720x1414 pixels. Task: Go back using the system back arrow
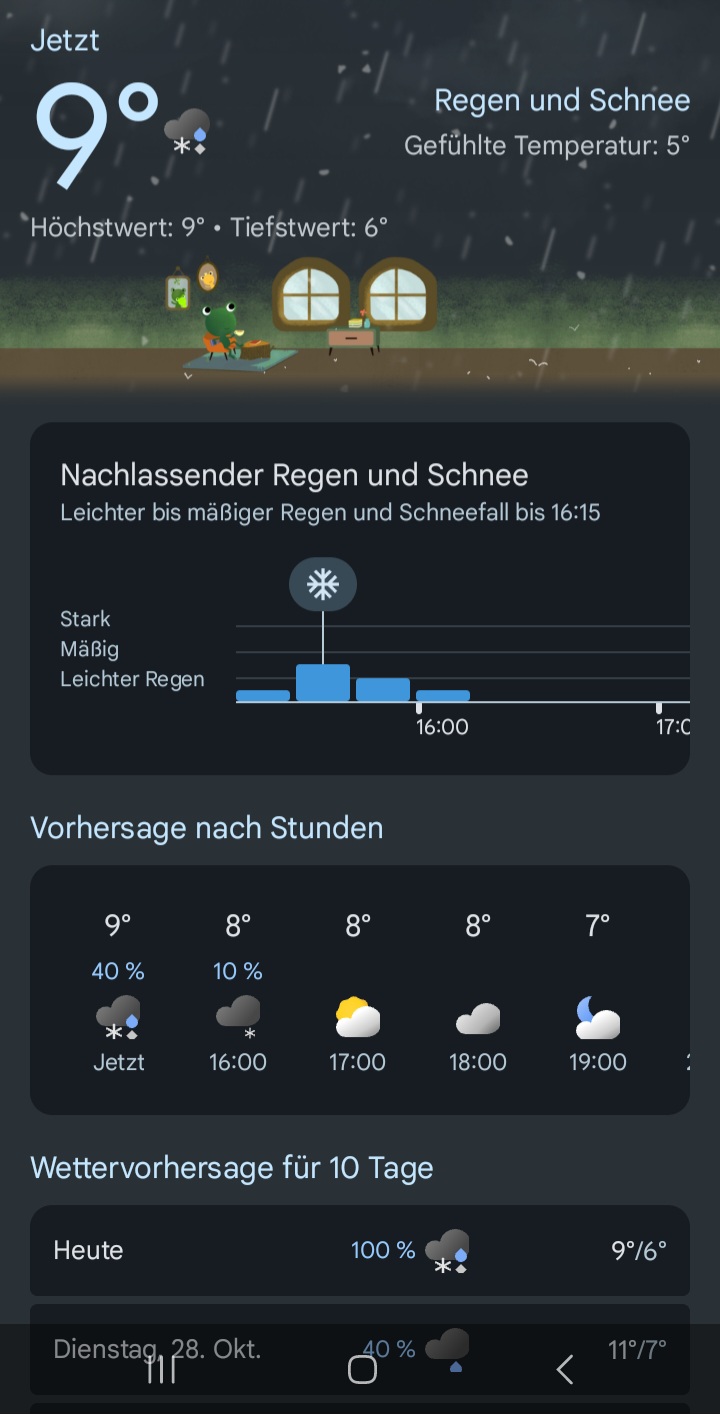[565, 1369]
